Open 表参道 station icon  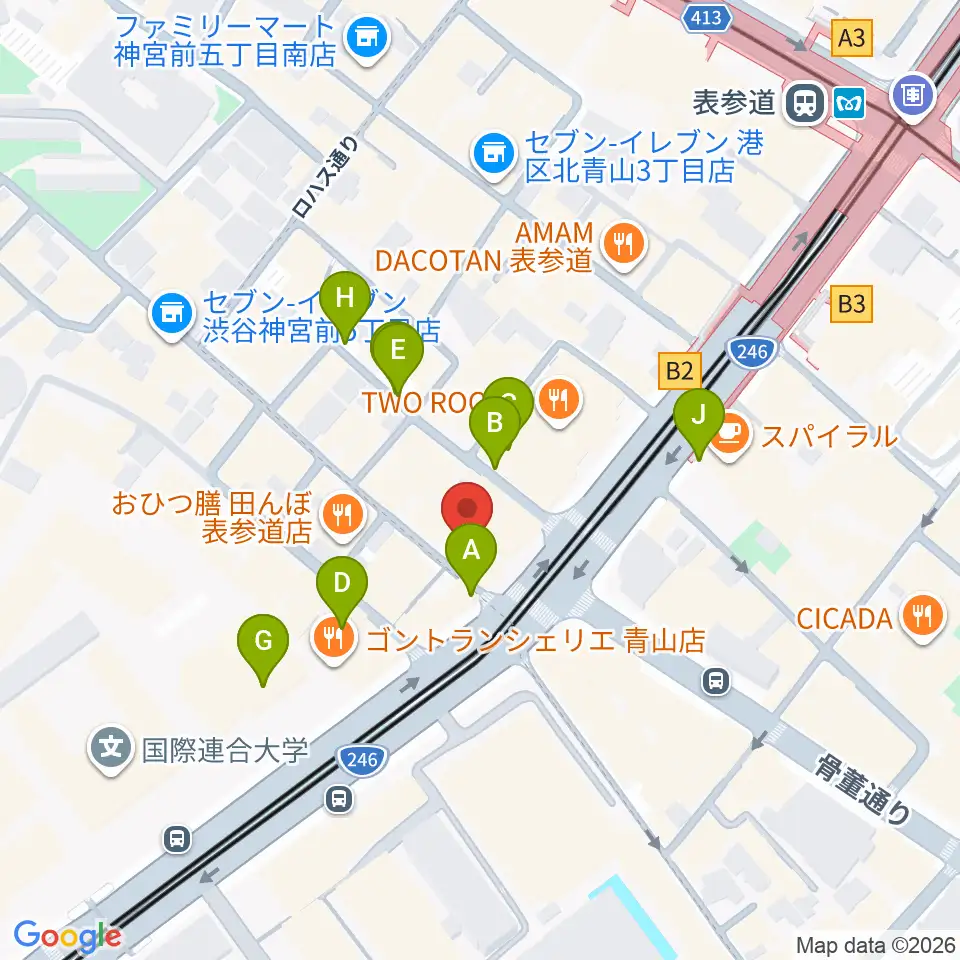coord(804,103)
